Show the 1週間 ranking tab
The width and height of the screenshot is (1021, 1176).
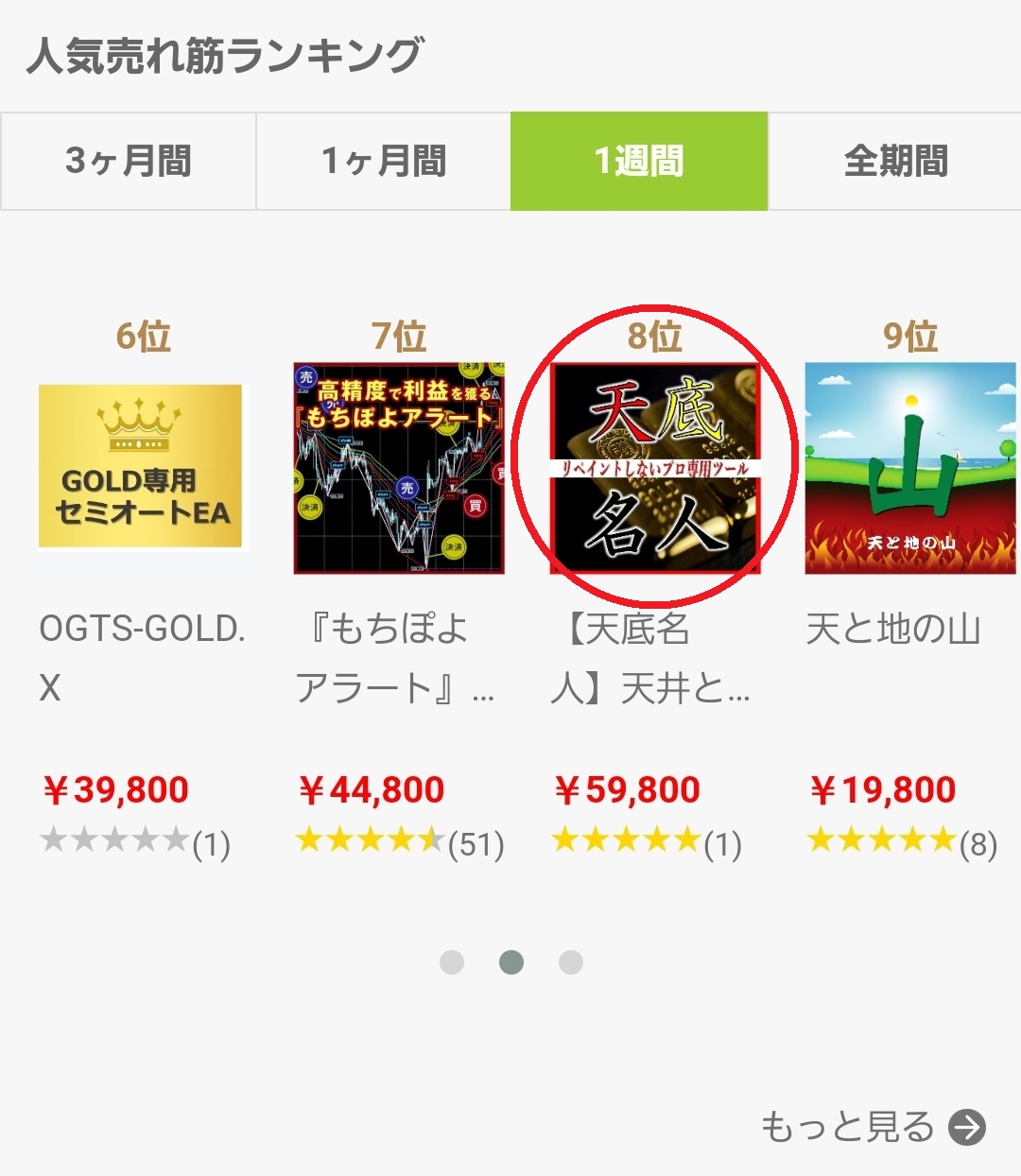tap(639, 161)
